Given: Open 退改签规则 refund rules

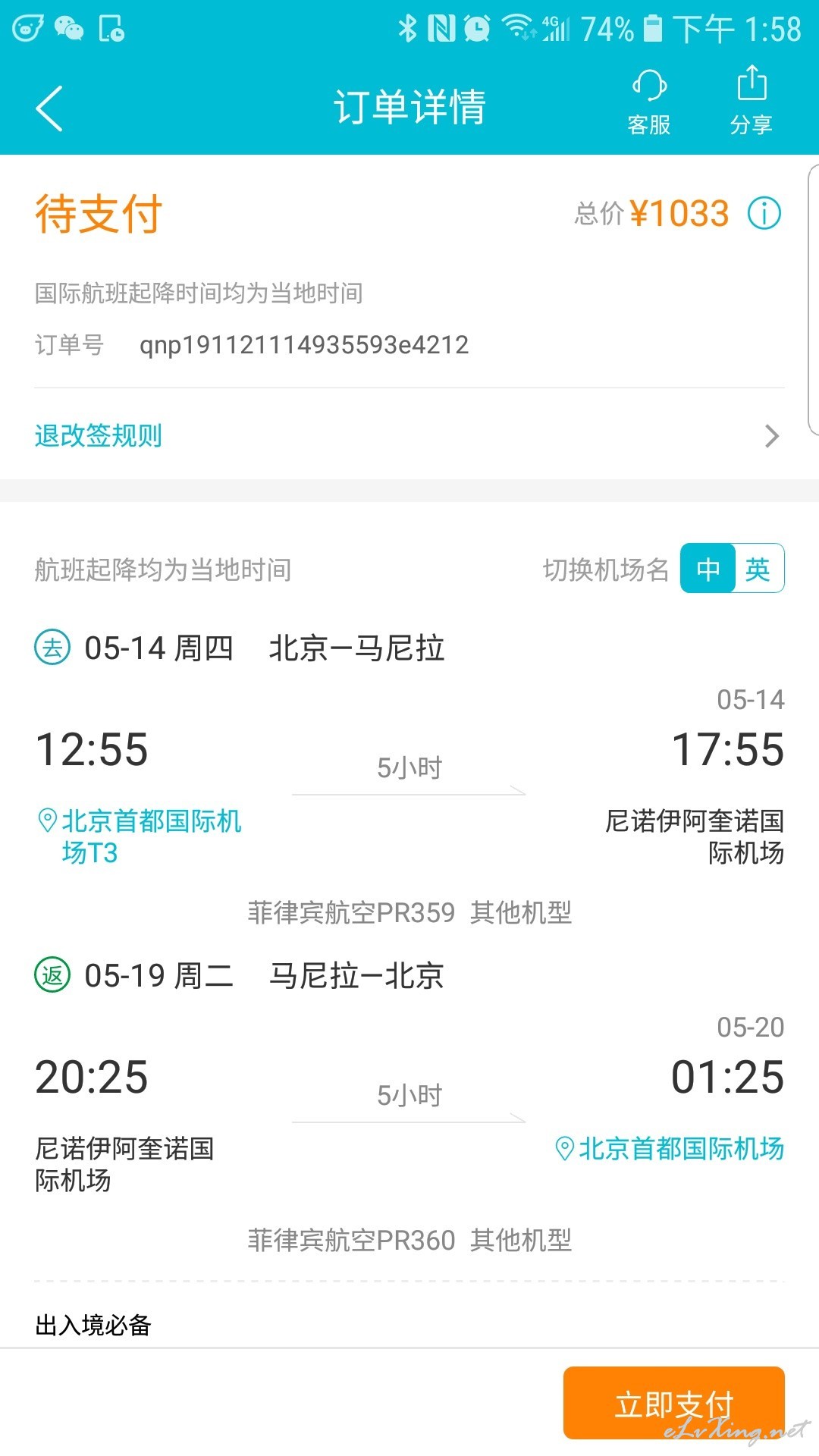Looking at the screenshot, I should pyautogui.click(x=409, y=435).
